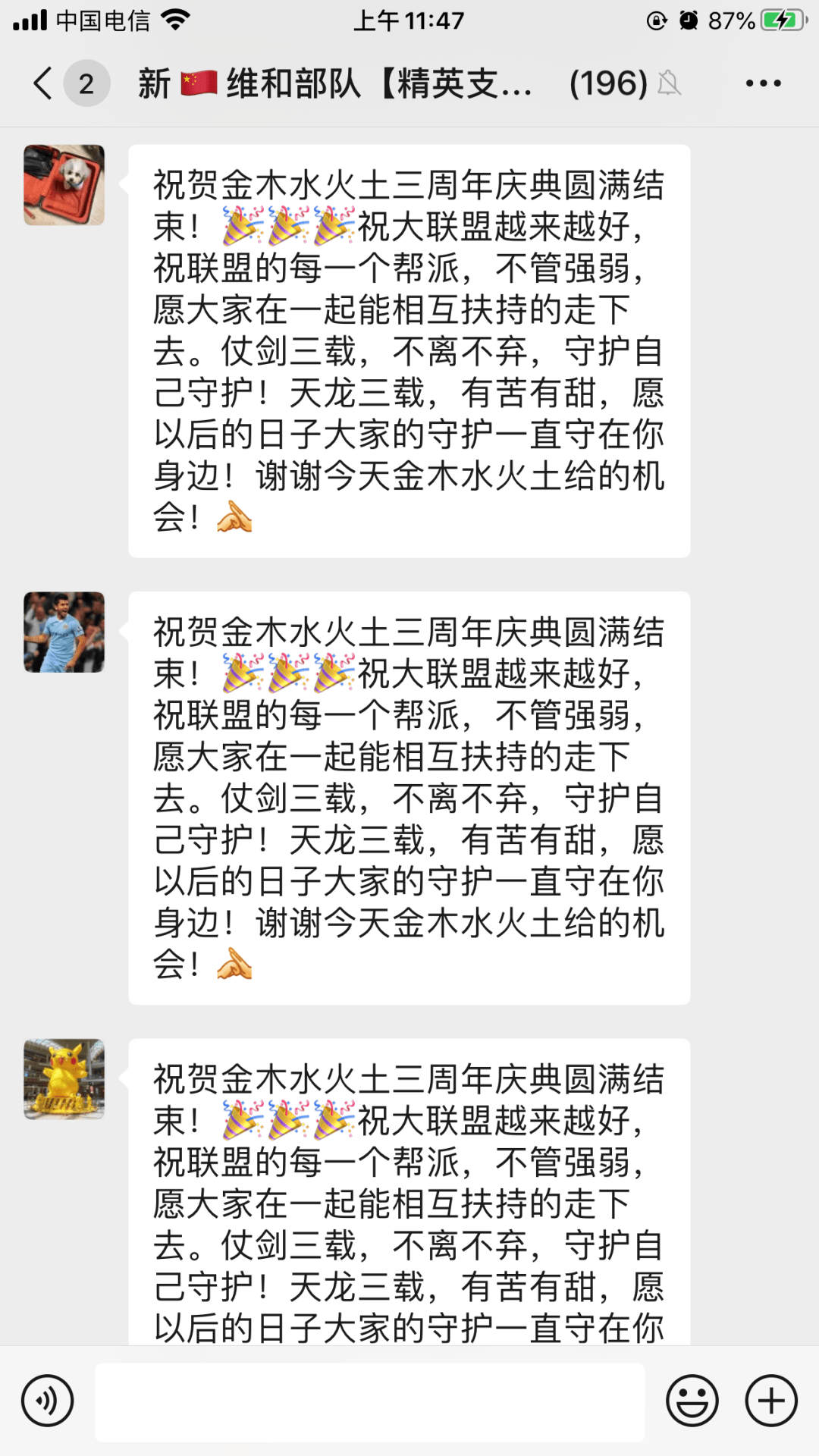Go back to the chat list
Image resolution: width=819 pixels, height=1456 pixels.
[x=44, y=83]
